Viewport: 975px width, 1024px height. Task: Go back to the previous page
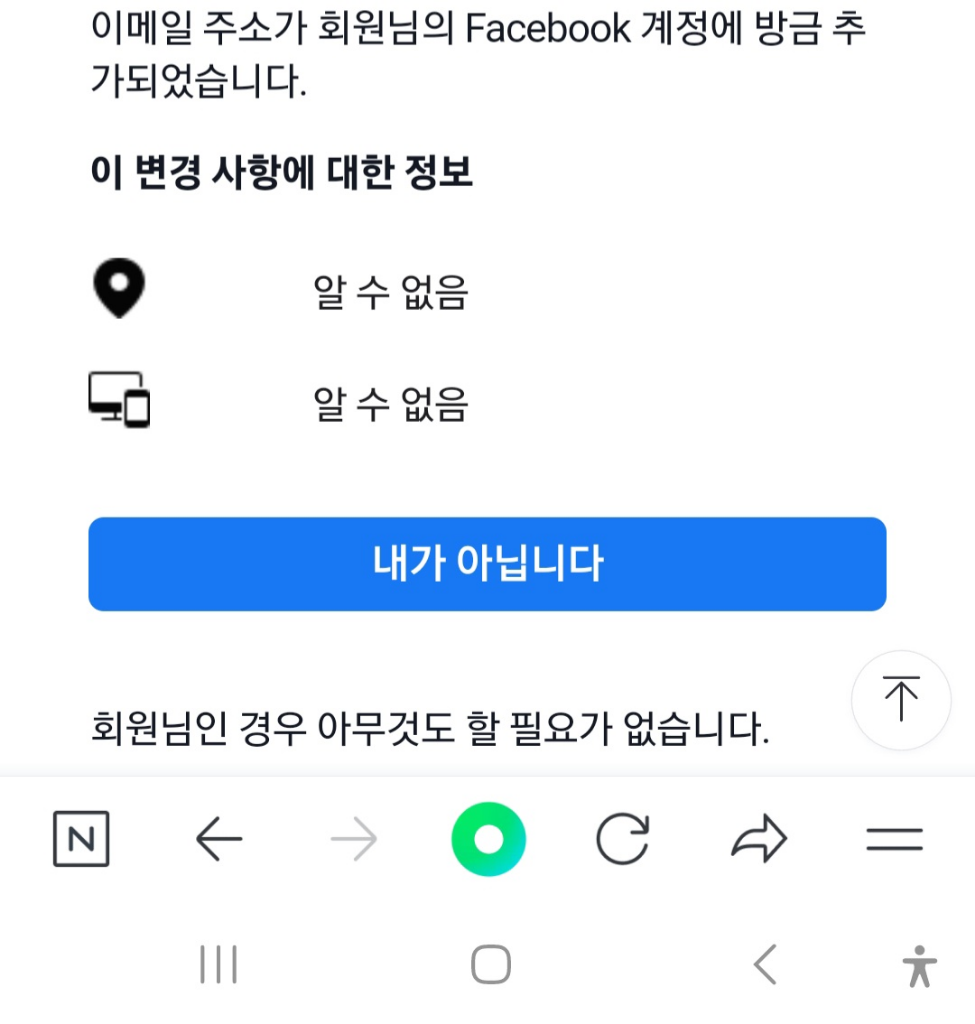219,840
